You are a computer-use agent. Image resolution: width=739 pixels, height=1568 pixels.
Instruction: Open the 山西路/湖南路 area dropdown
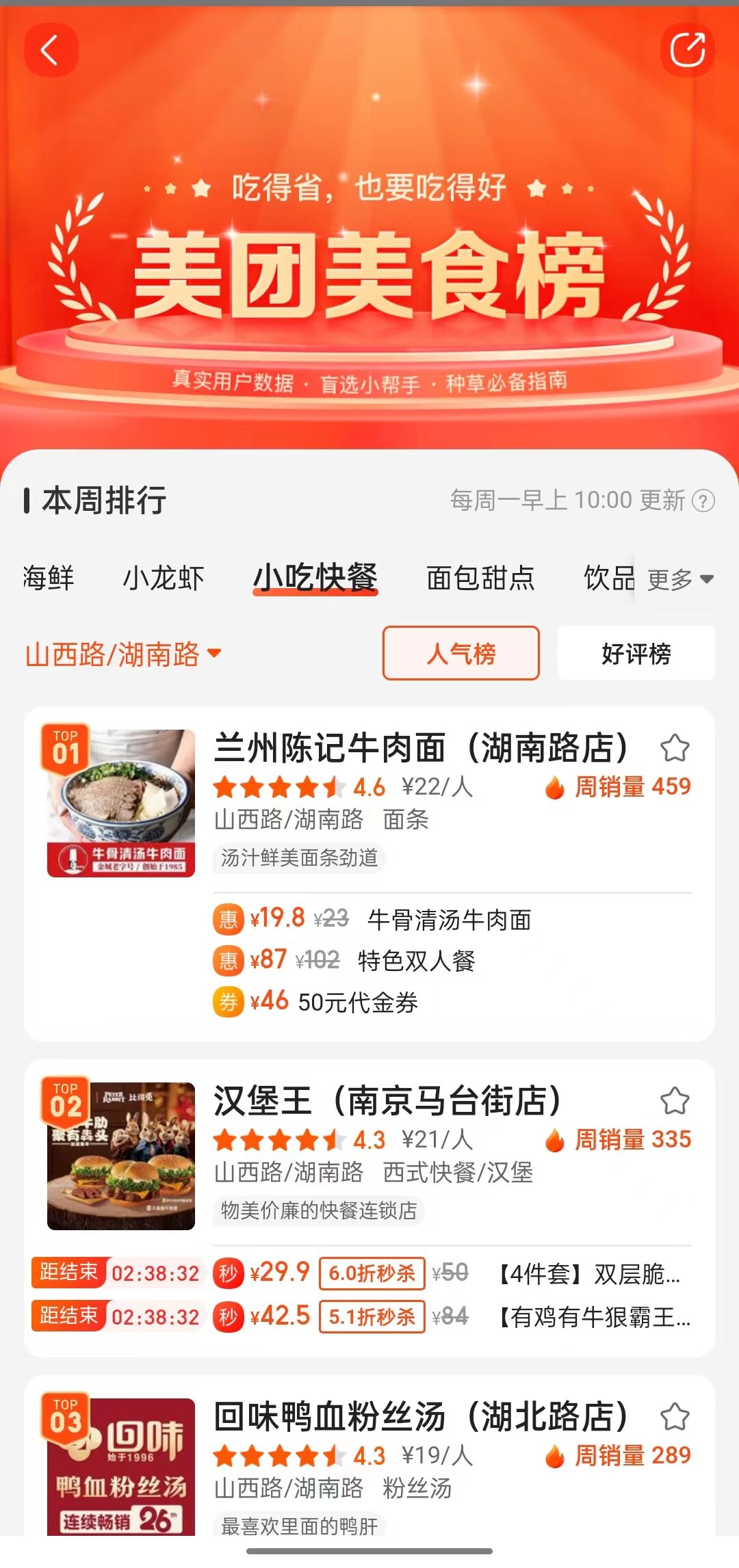[123, 654]
